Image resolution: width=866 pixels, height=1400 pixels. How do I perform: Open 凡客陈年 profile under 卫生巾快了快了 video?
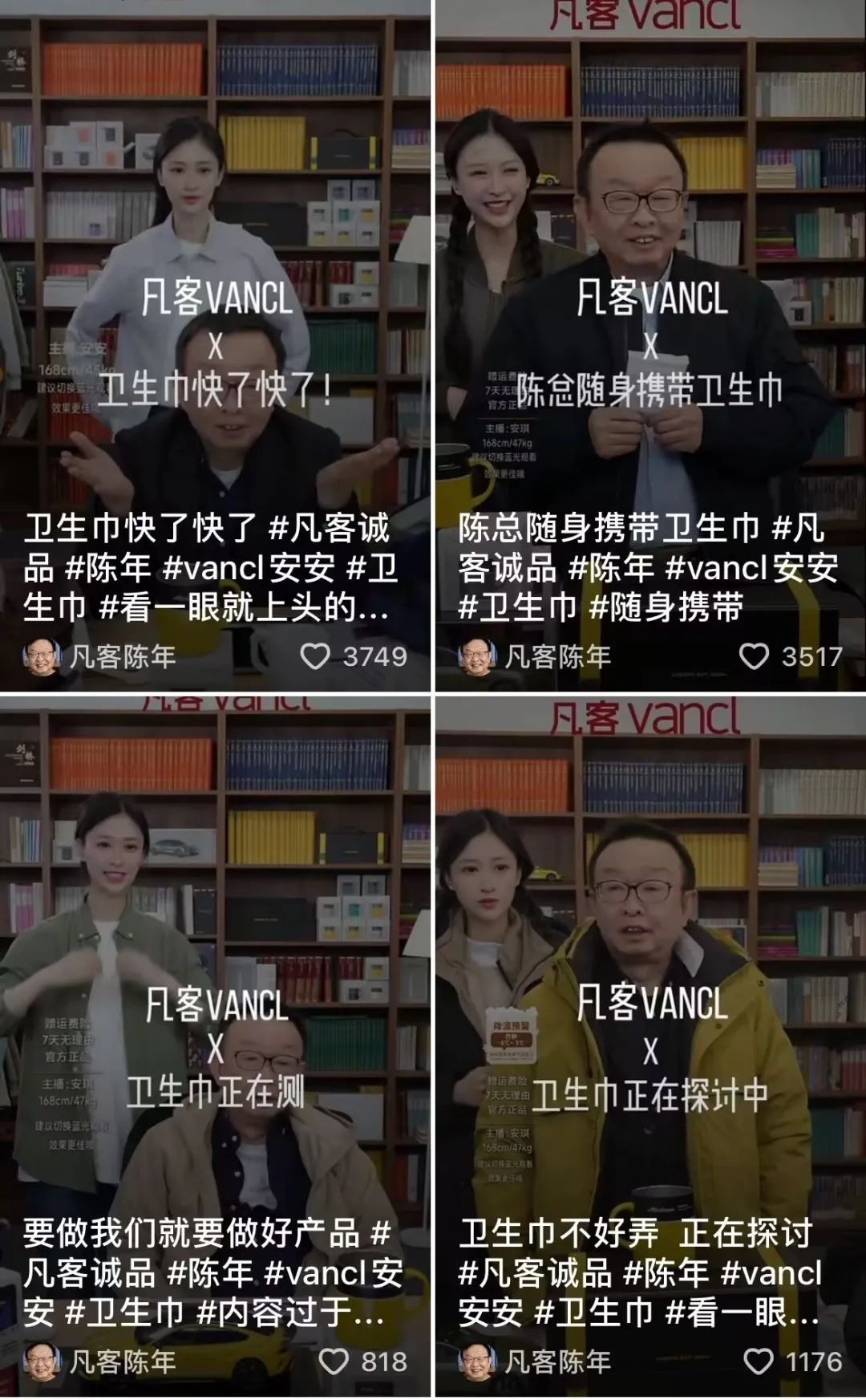pyautogui.click(x=100, y=657)
